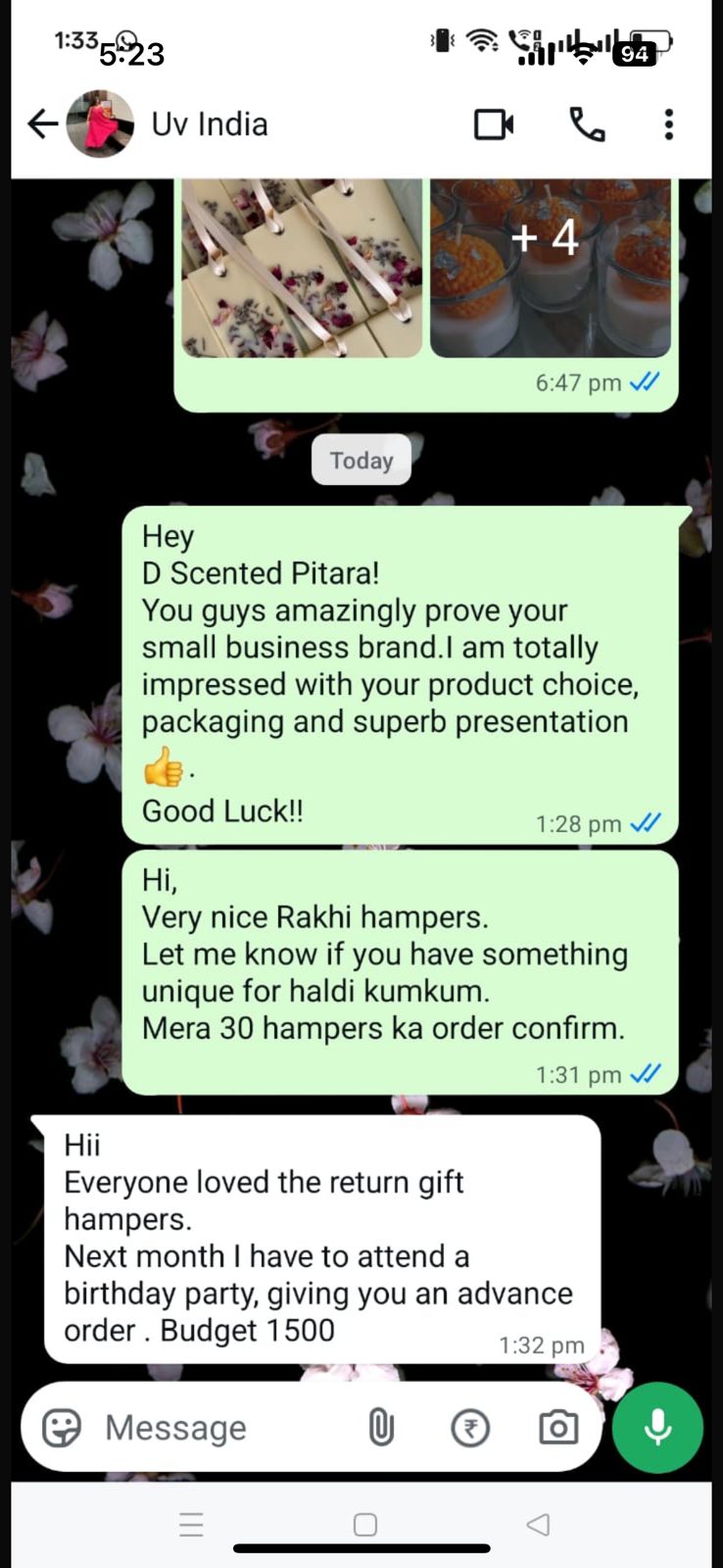Open the emoji and sticker picker
This screenshot has width=723, height=1568.
[x=62, y=1428]
